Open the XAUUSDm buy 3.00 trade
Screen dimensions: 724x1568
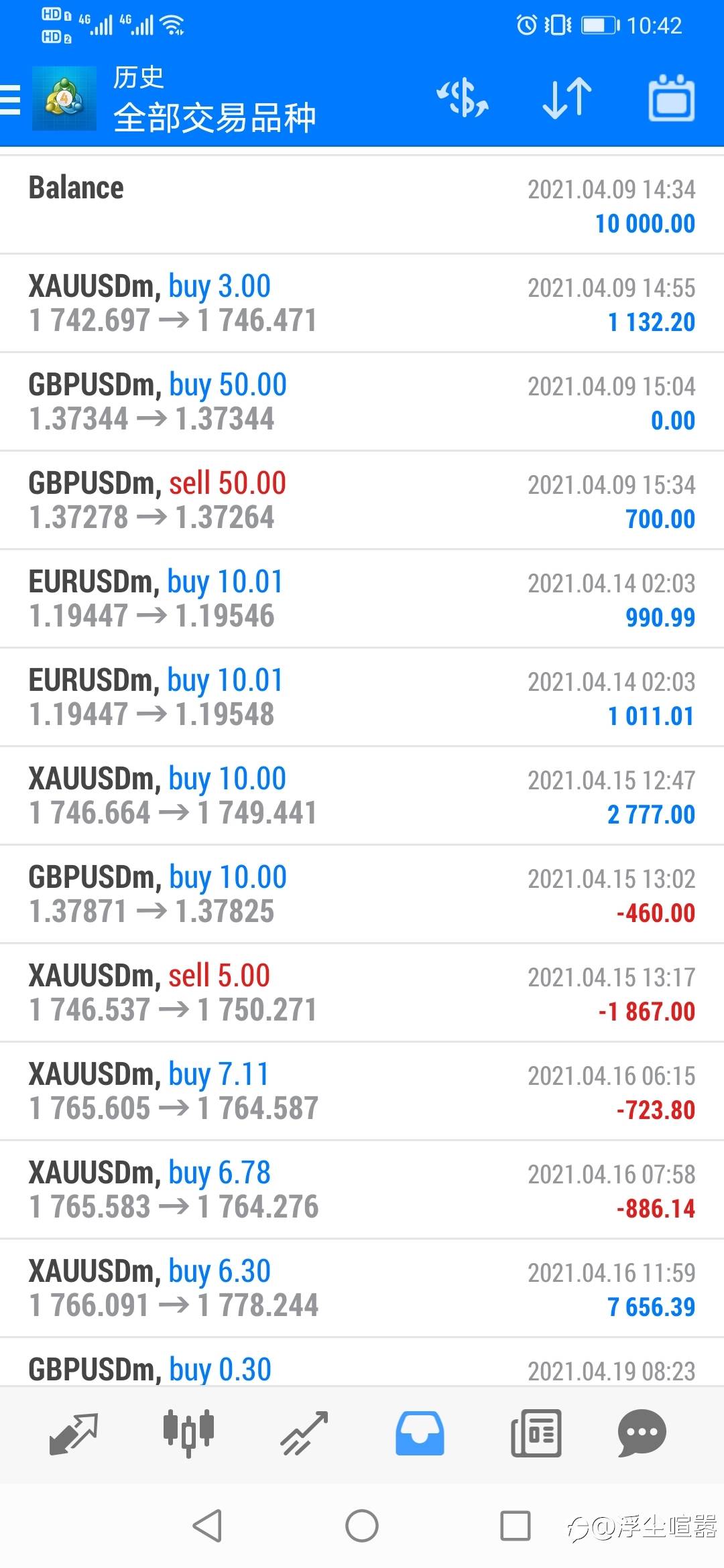pyautogui.click(x=362, y=304)
